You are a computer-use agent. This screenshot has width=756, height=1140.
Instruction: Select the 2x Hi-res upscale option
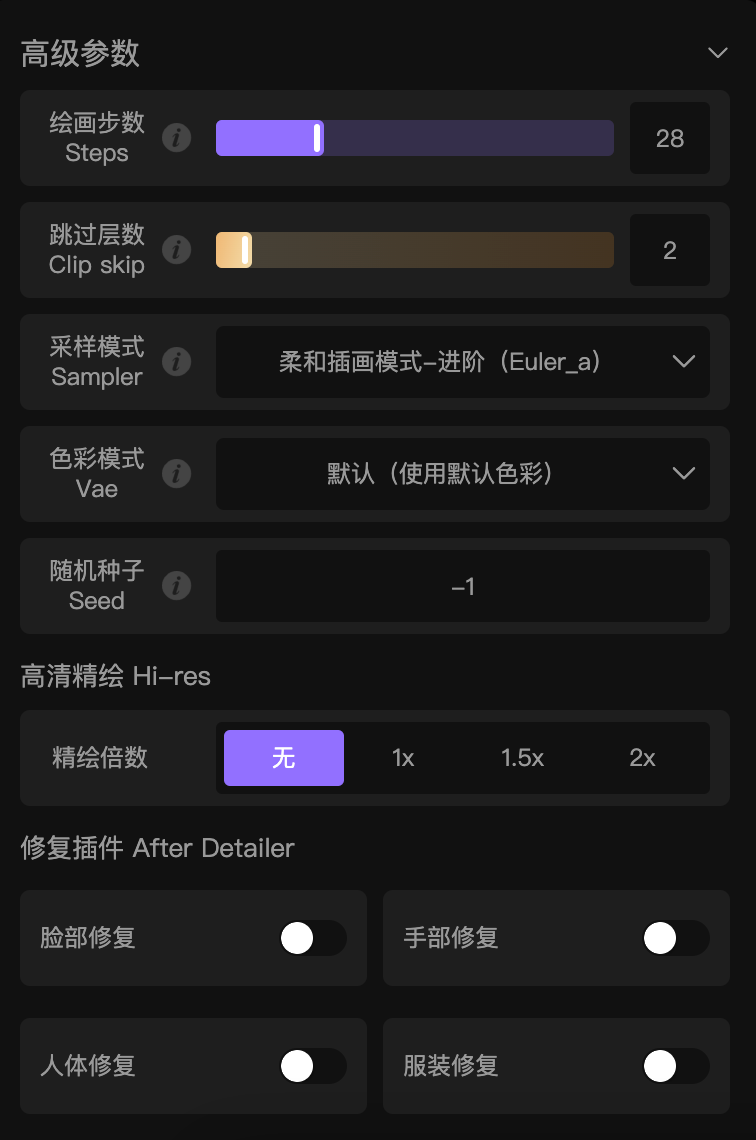coord(642,758)
